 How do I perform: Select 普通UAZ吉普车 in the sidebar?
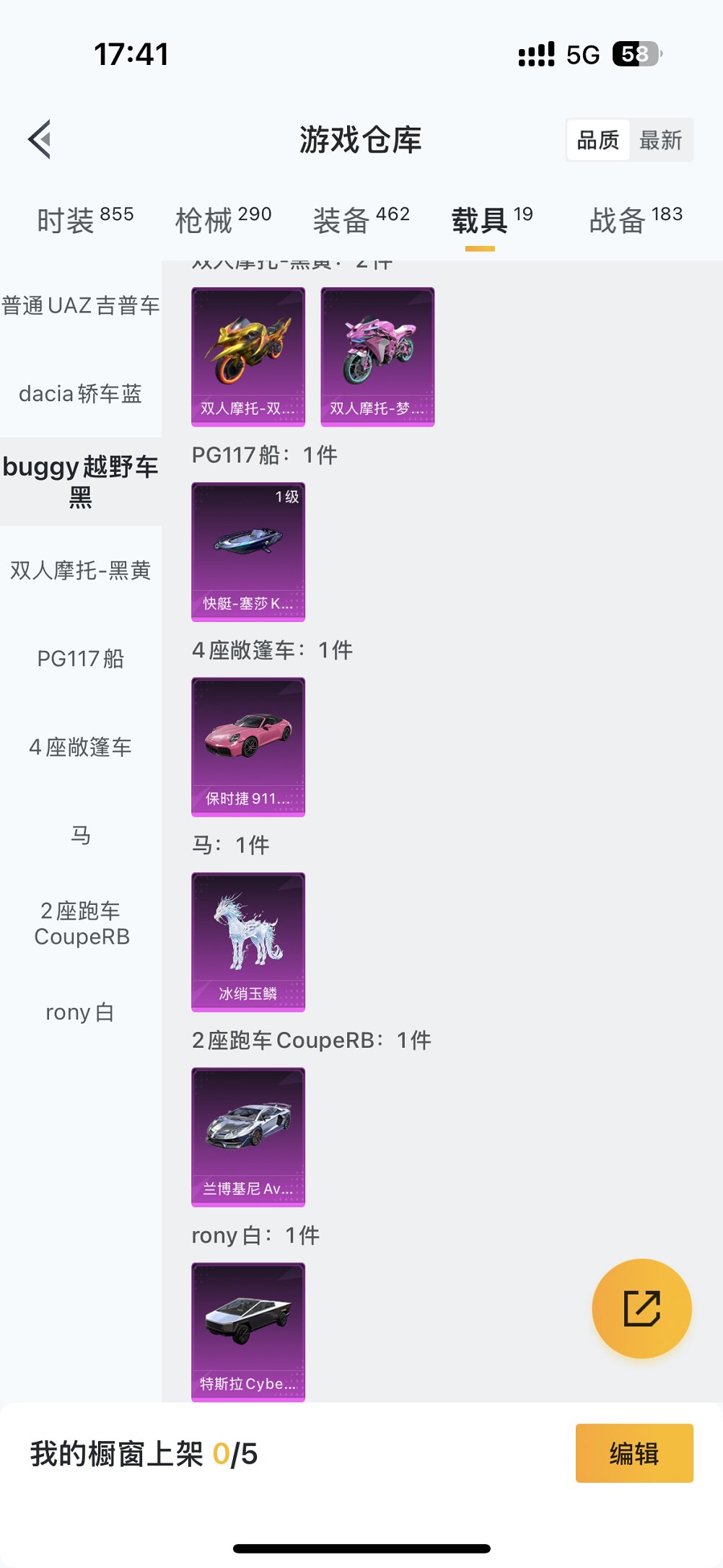click(81, 305)
